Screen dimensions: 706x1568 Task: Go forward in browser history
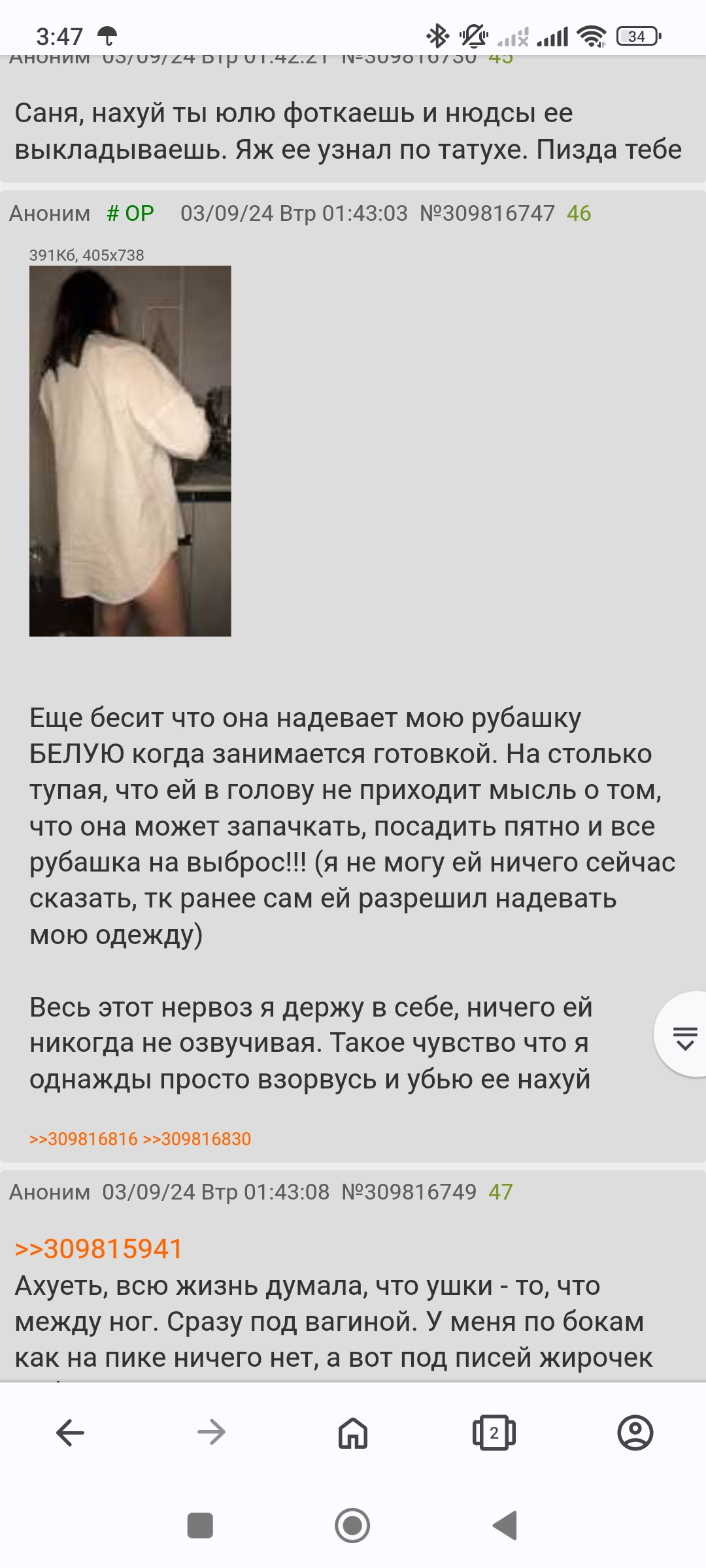tap(211, 1433)
